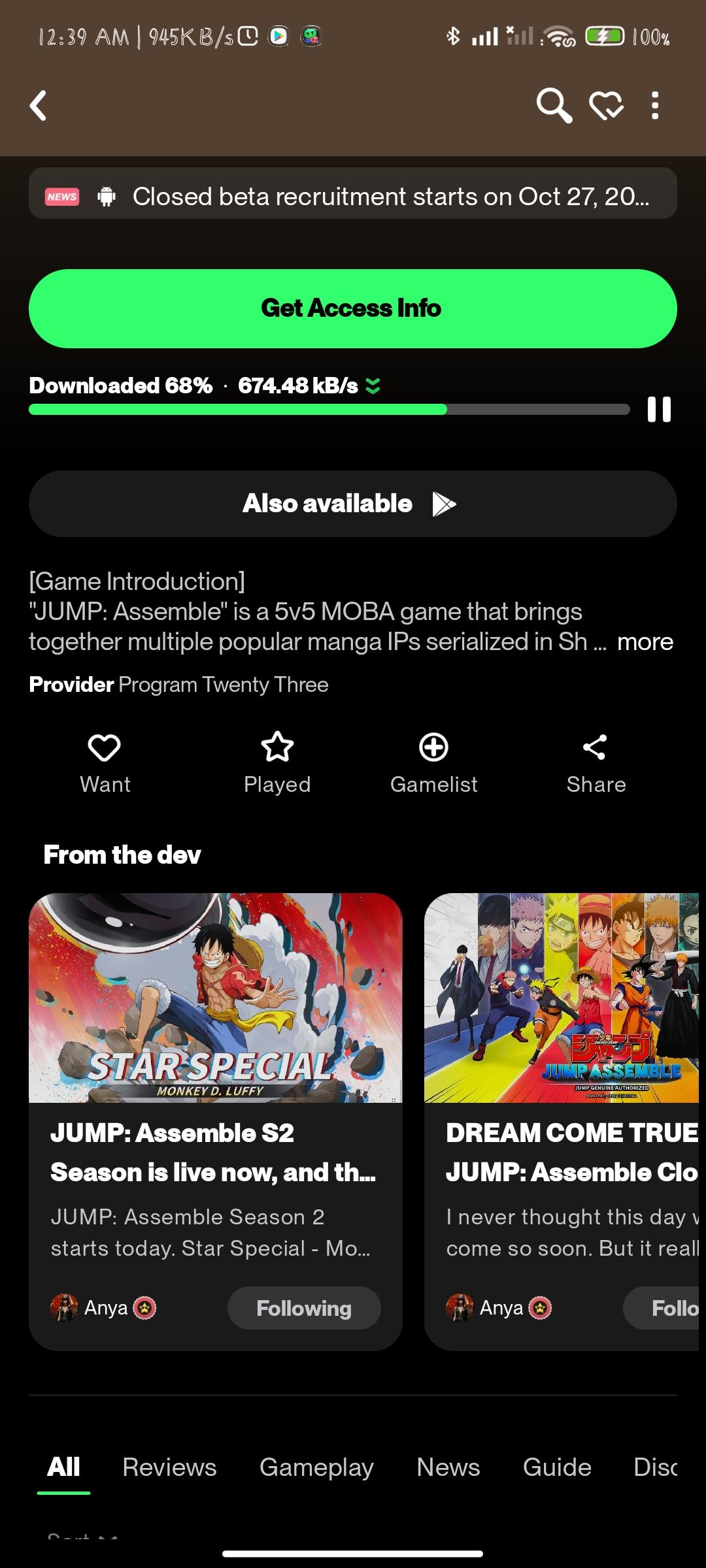706x1568 pixels.
Task: Expand the truncated game introduction with more
Action: tap(645, 642)
